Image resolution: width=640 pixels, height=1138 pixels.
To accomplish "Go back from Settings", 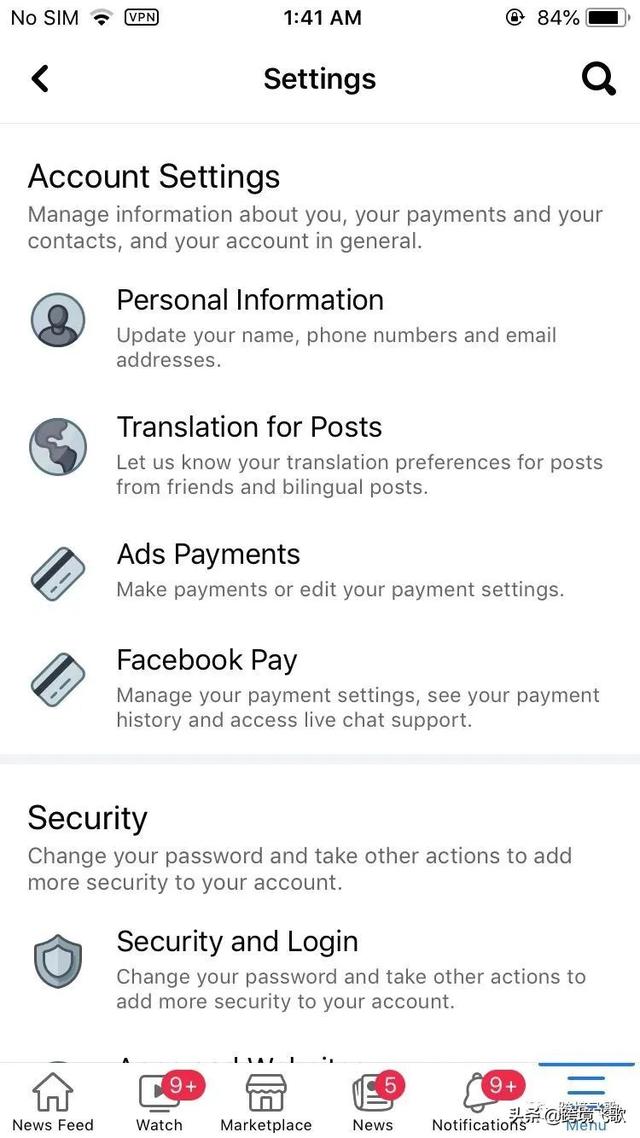I will 40,79.
